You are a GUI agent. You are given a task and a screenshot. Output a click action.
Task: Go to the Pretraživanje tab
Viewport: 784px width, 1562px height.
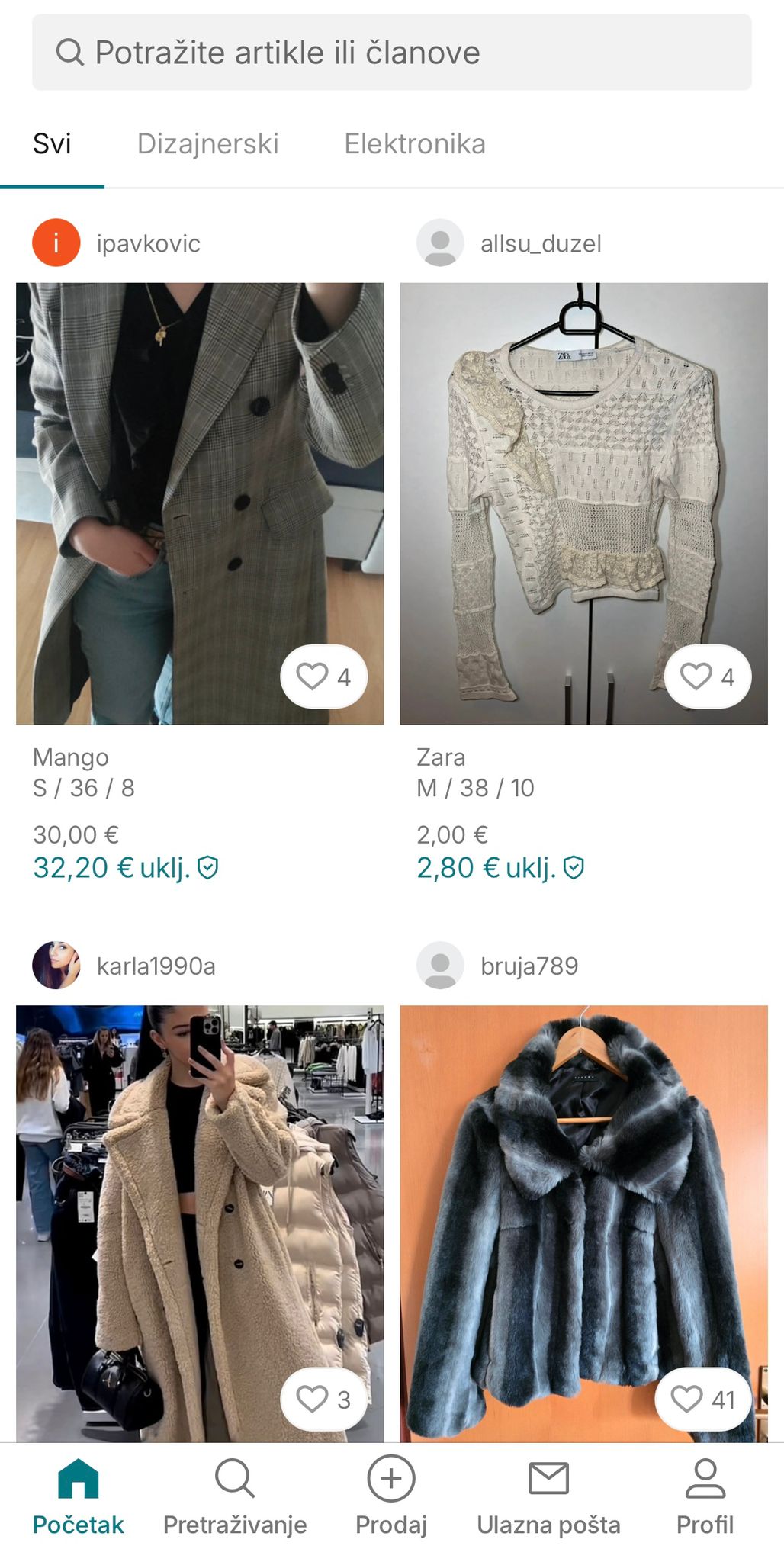point(235,1496)
